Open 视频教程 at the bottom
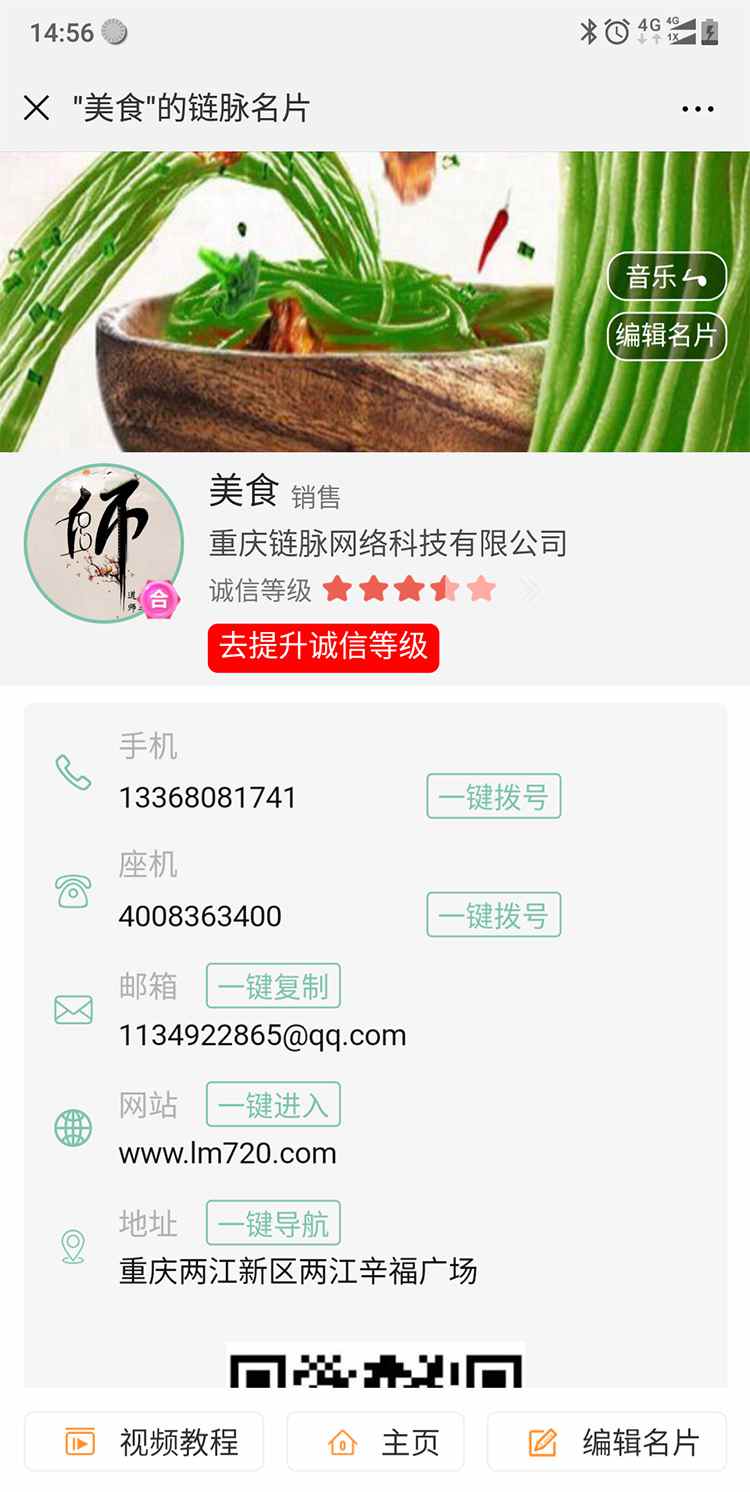The width and height of the screenshot is (750, 1492). tap(144, 1442)
